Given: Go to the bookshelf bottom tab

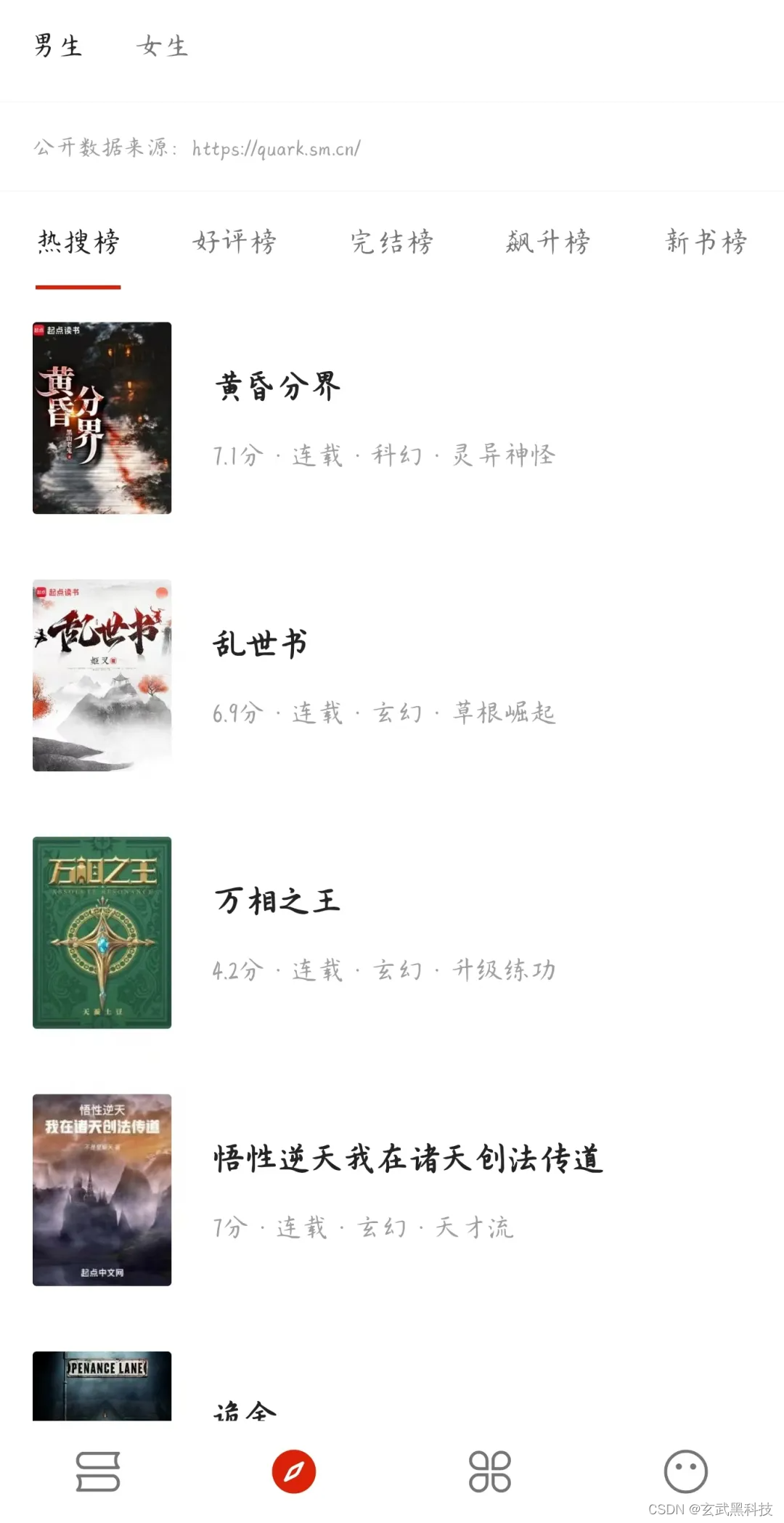Looking at the screenshot, I should pyautogui.click(x=98, y=1471).
